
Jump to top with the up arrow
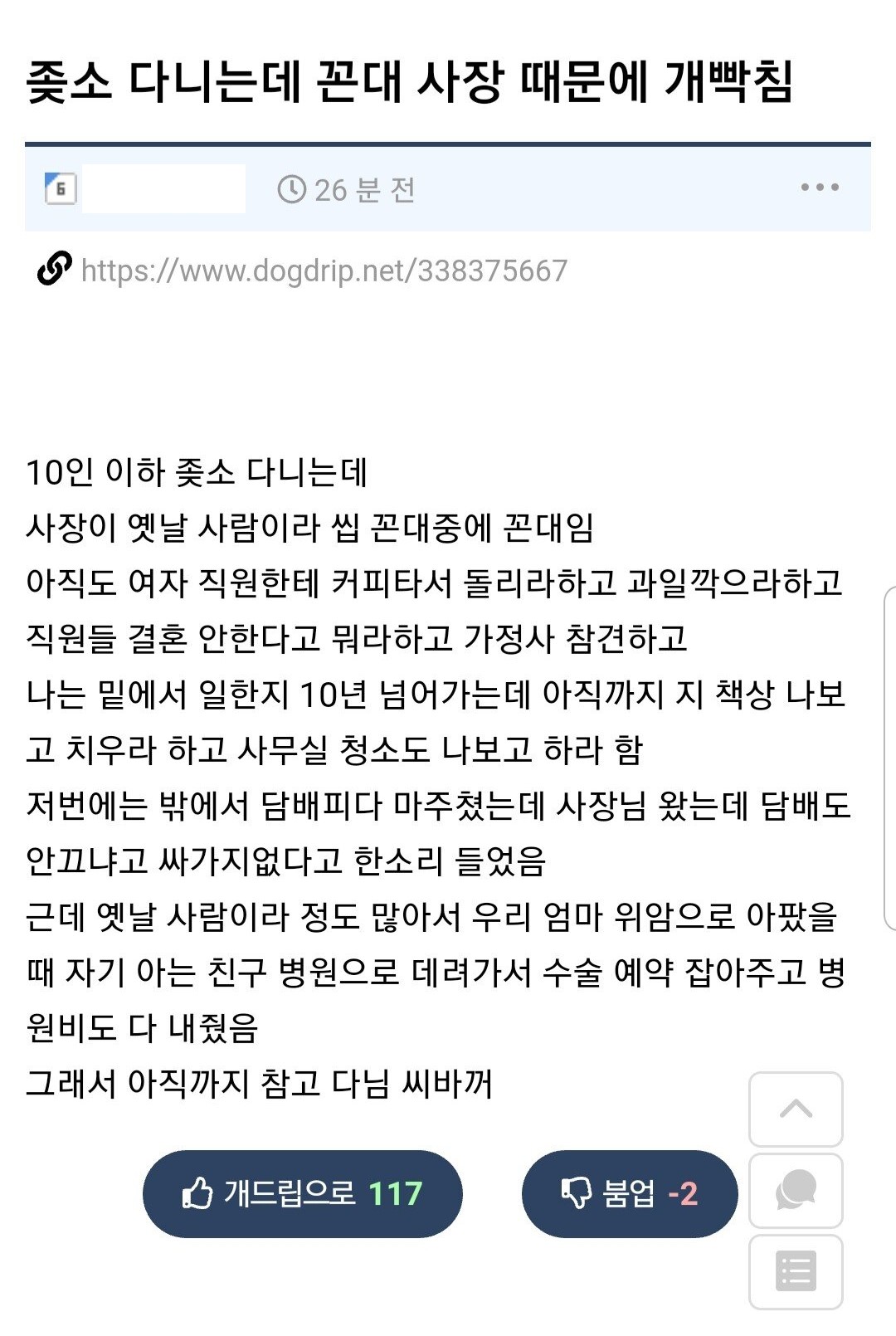(x=796, y=1109)
